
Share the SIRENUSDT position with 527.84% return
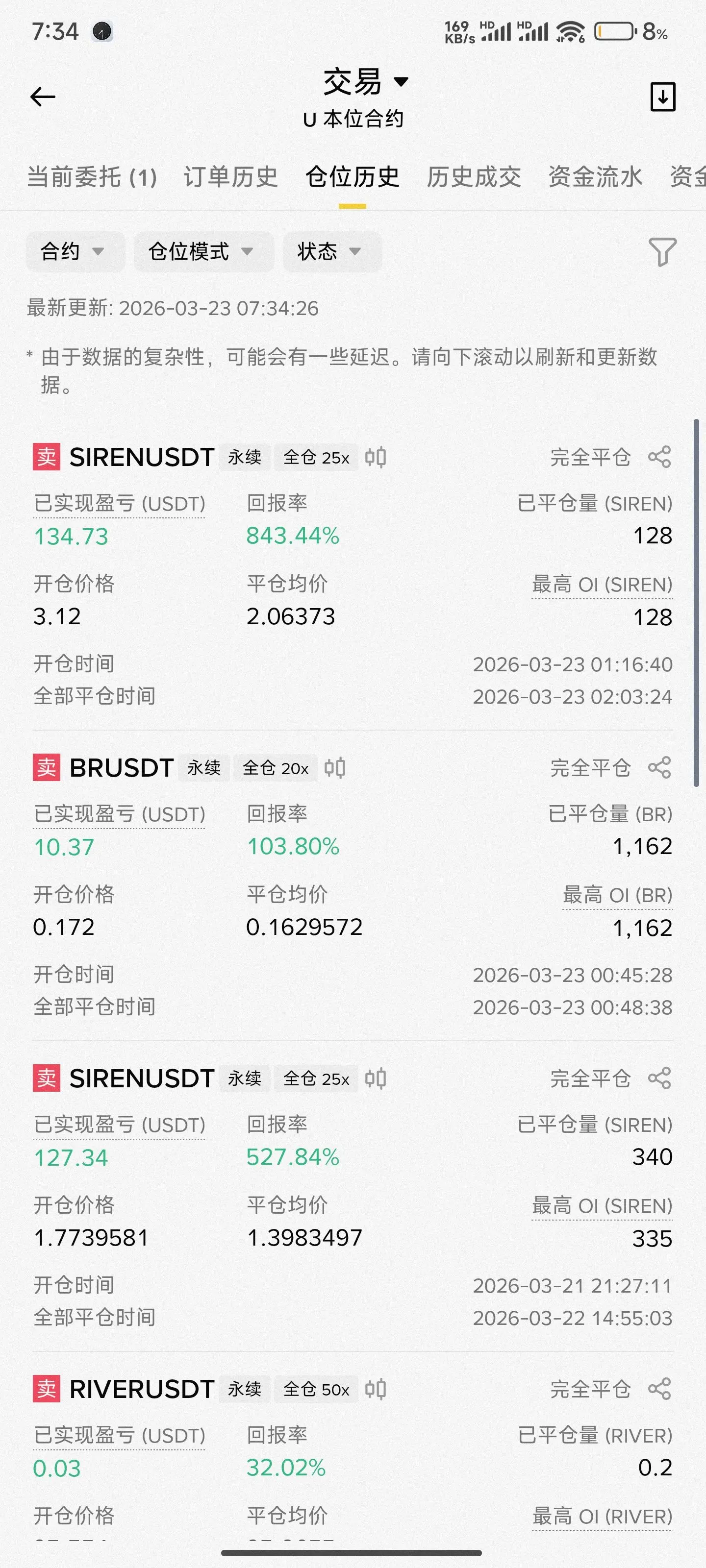pyautogui.click(x=660, y=1078)
